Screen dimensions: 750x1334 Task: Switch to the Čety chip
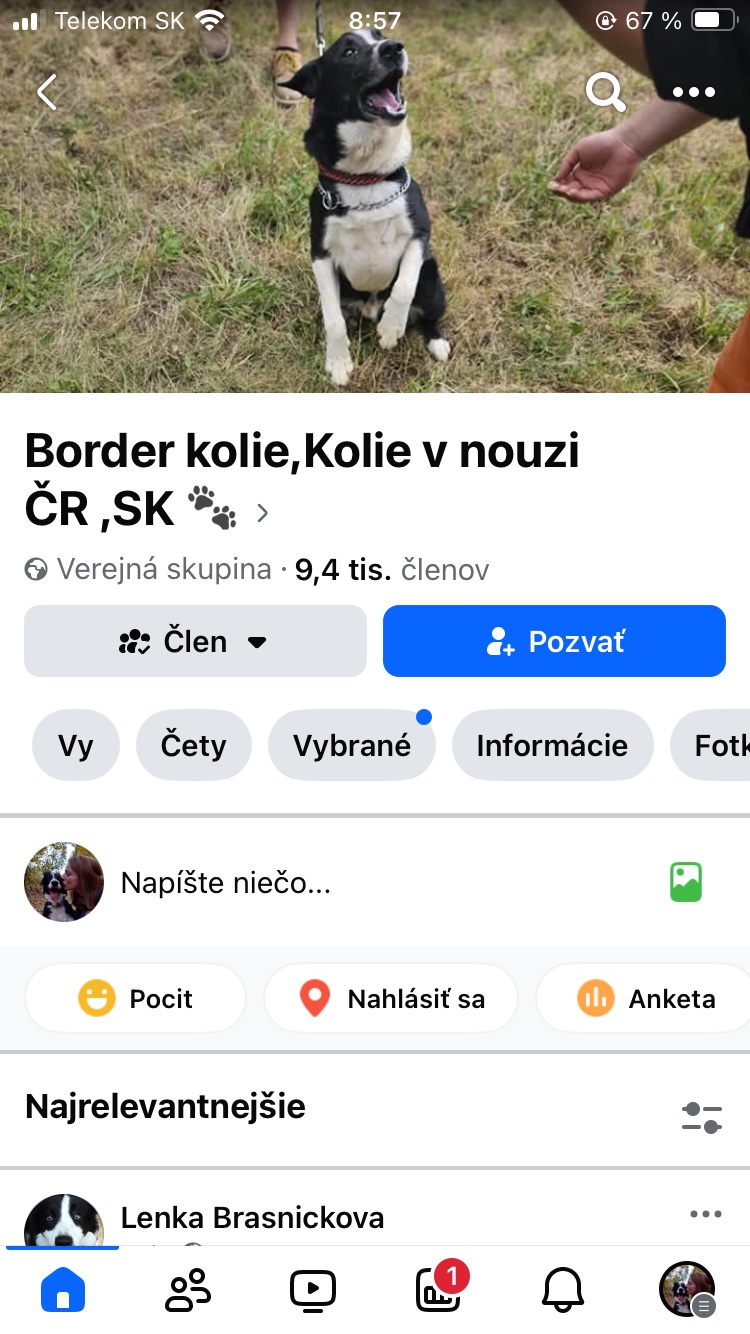click(193, 745)
